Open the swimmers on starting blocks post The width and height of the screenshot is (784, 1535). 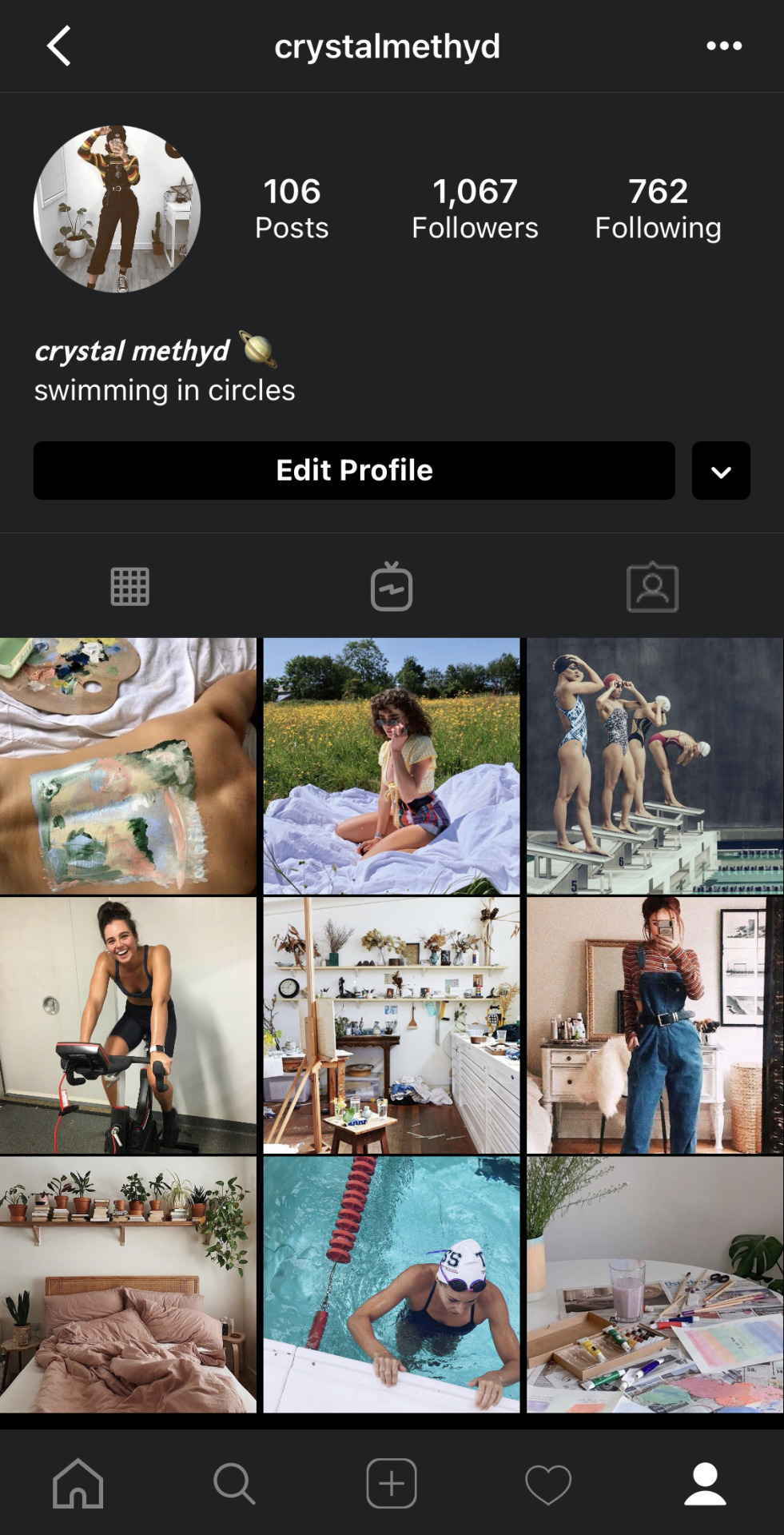tap(655, 765)
